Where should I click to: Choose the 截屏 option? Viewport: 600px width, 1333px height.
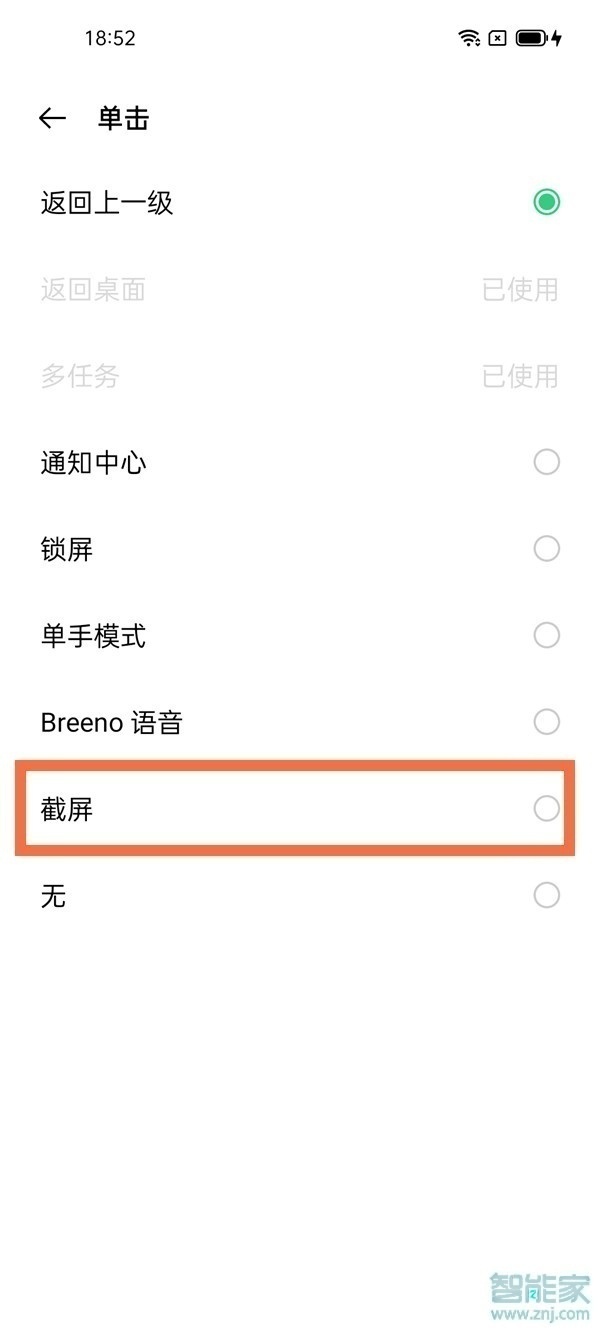pyautogui.click(x=546, y=808)
